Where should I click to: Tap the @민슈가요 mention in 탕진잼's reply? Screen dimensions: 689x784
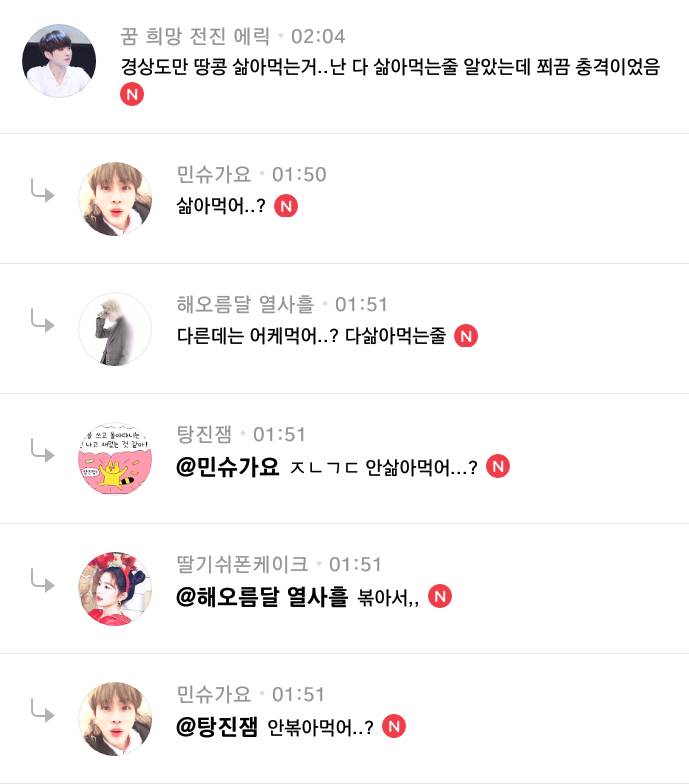pyautogui.click(x=227, y=466)
